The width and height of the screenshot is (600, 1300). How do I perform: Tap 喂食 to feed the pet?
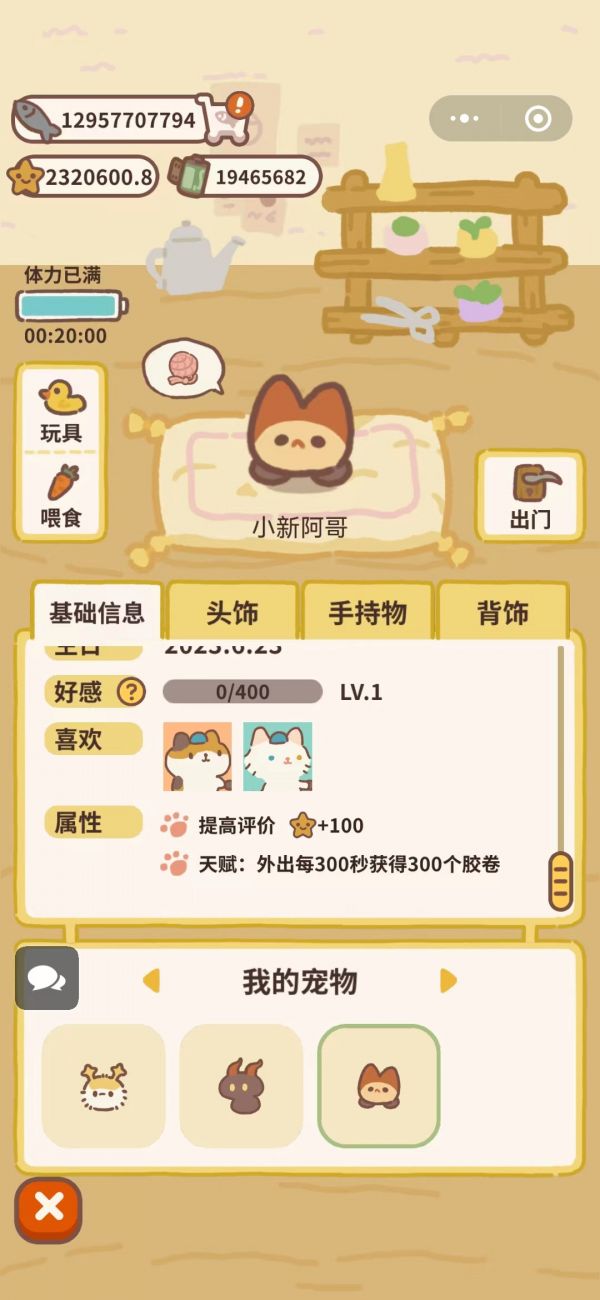click(x=61, y=497)
